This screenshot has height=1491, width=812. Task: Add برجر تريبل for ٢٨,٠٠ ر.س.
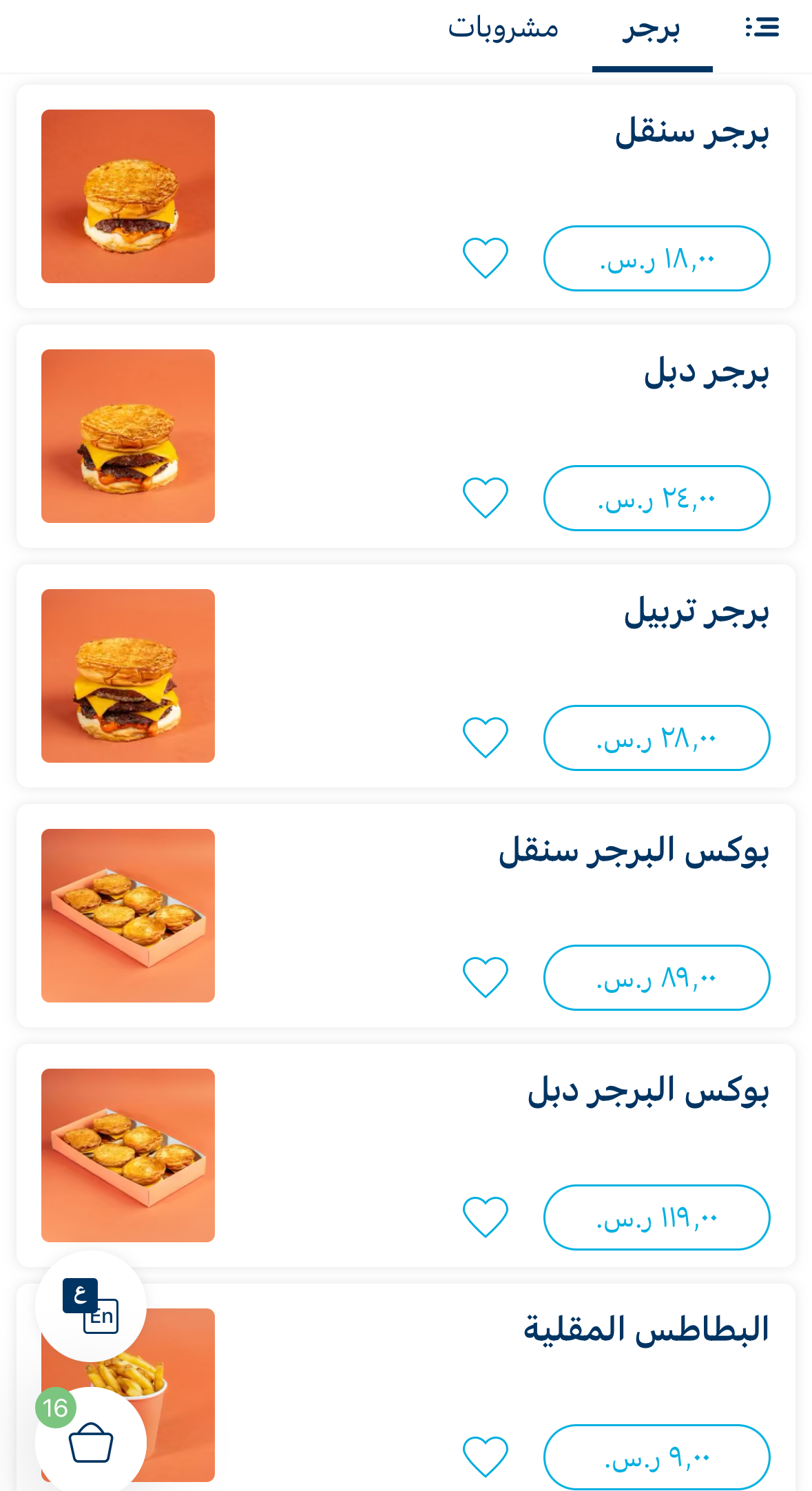pos(656,738)
